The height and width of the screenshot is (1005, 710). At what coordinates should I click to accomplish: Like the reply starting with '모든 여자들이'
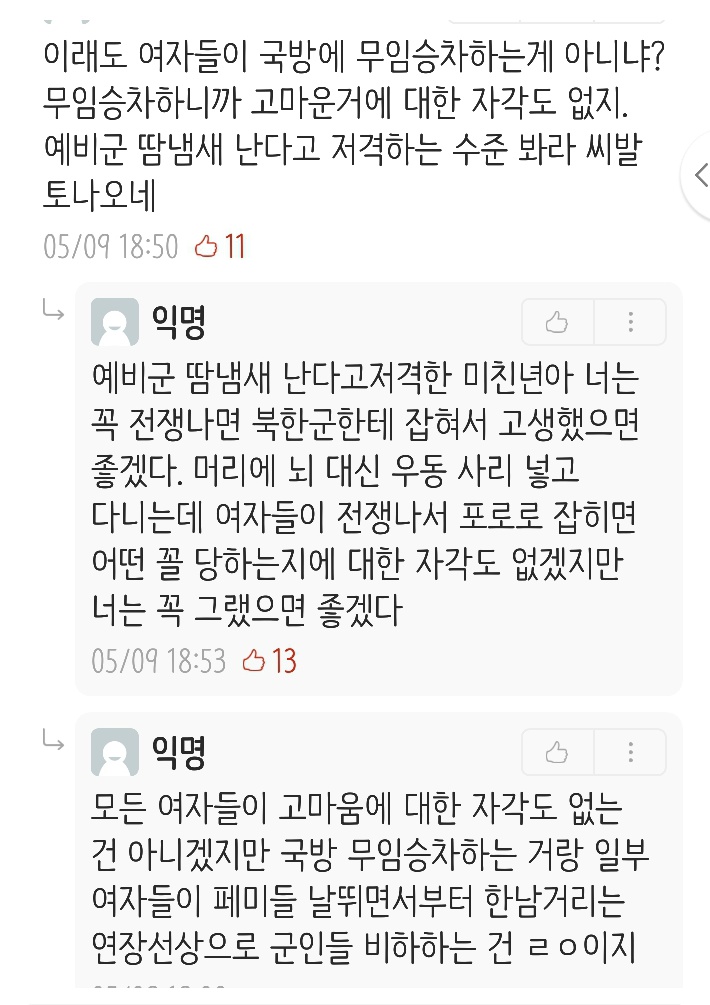[558, 750]
